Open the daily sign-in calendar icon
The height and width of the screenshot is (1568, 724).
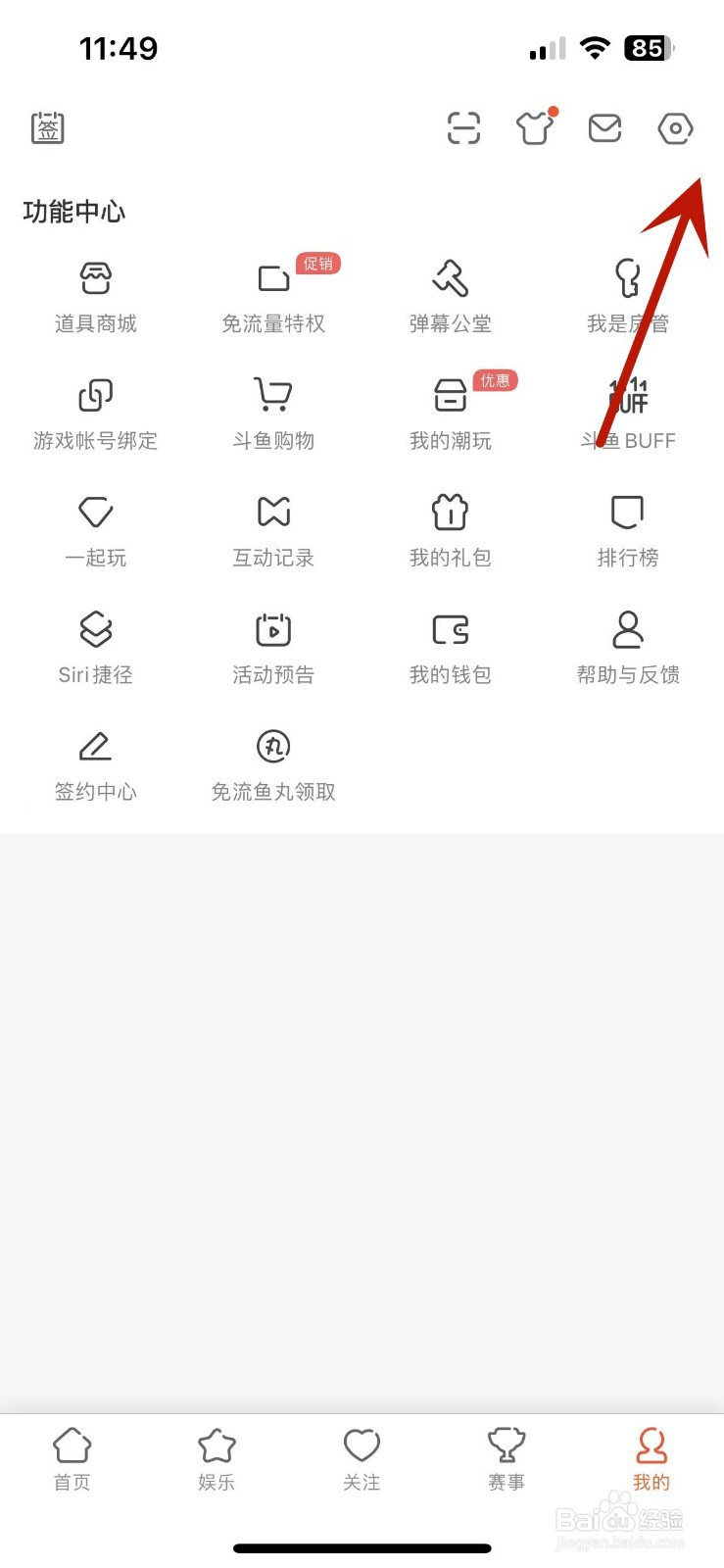pyautogui.click(x=48, y=128)
